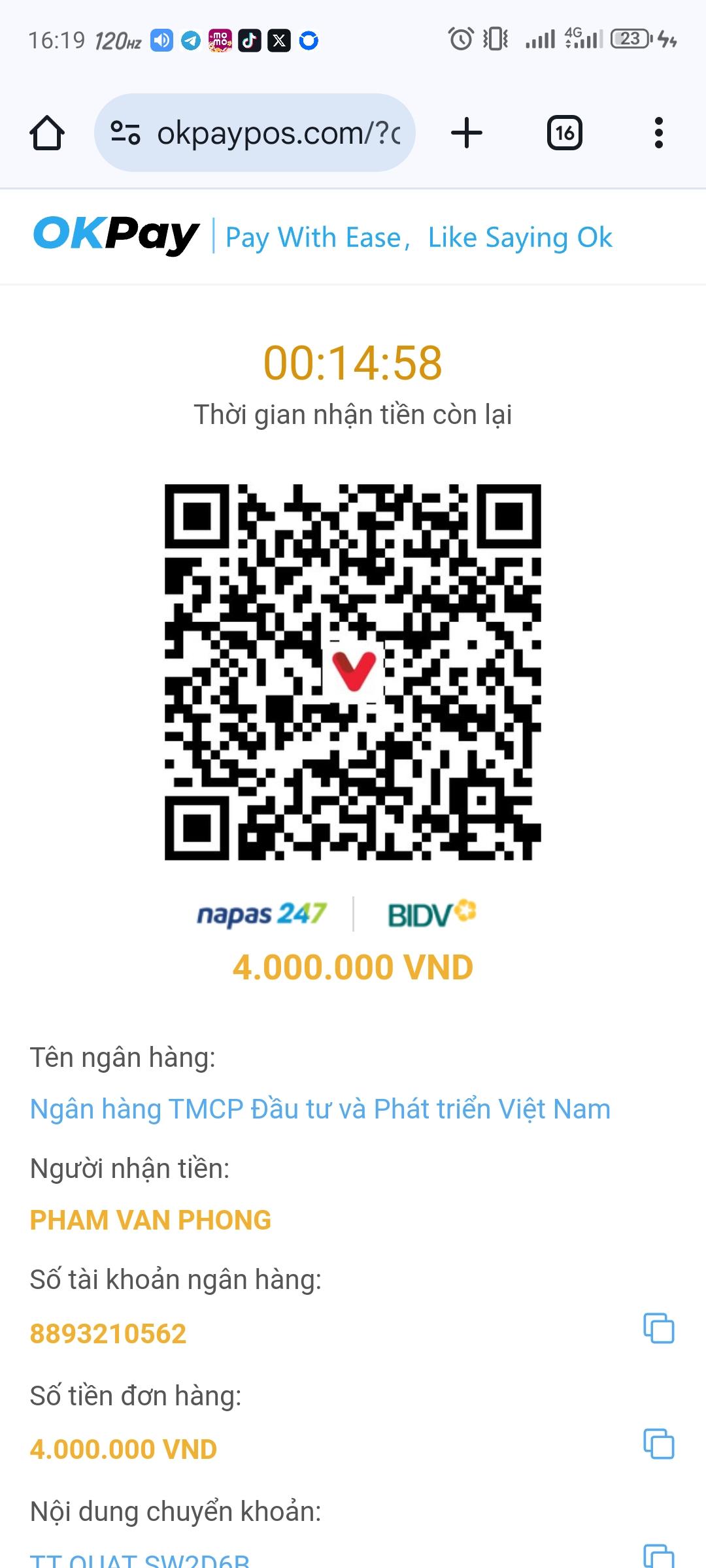The image size is (706, 1568).
Task: Copy the bank account number 8893210562
Action: tap(658, 1328)
